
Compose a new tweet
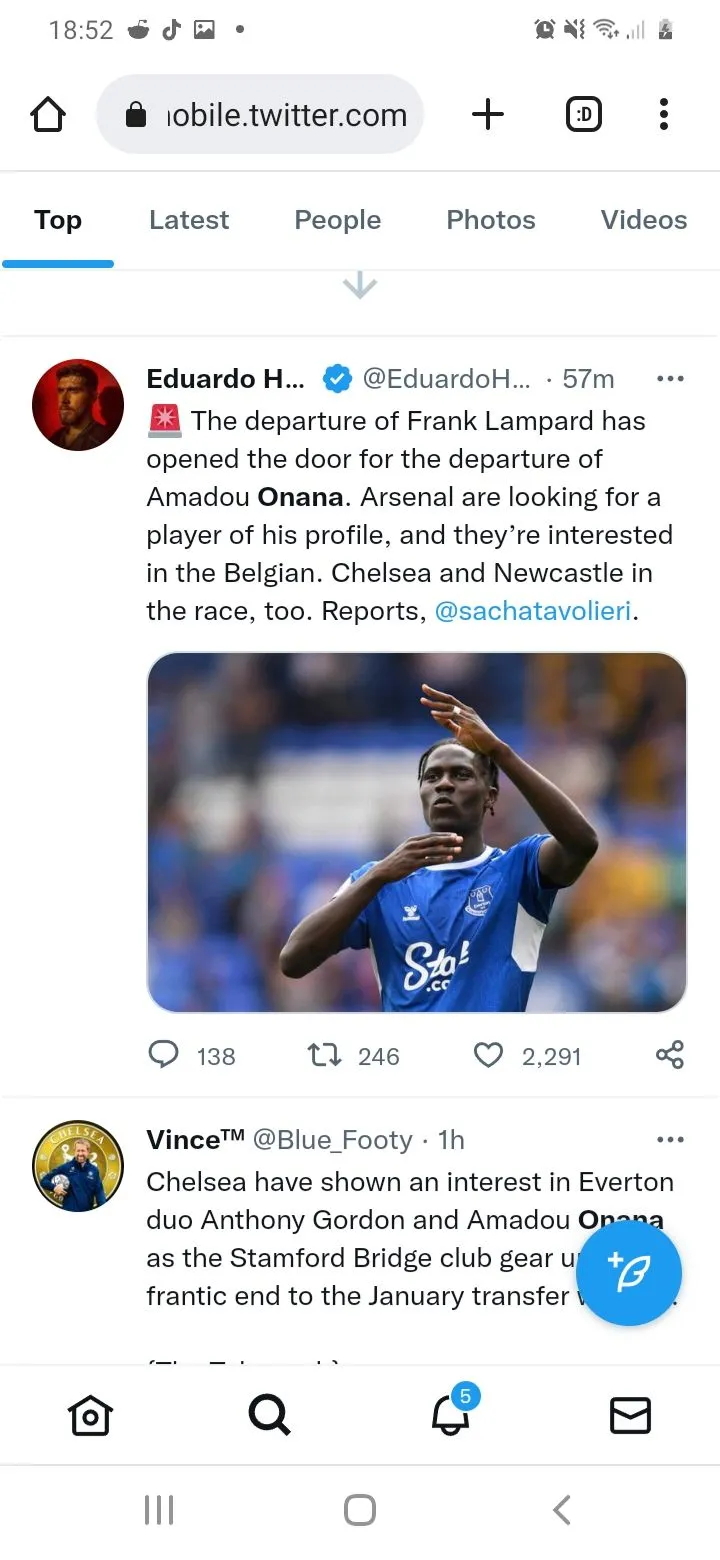[629, 1273]
